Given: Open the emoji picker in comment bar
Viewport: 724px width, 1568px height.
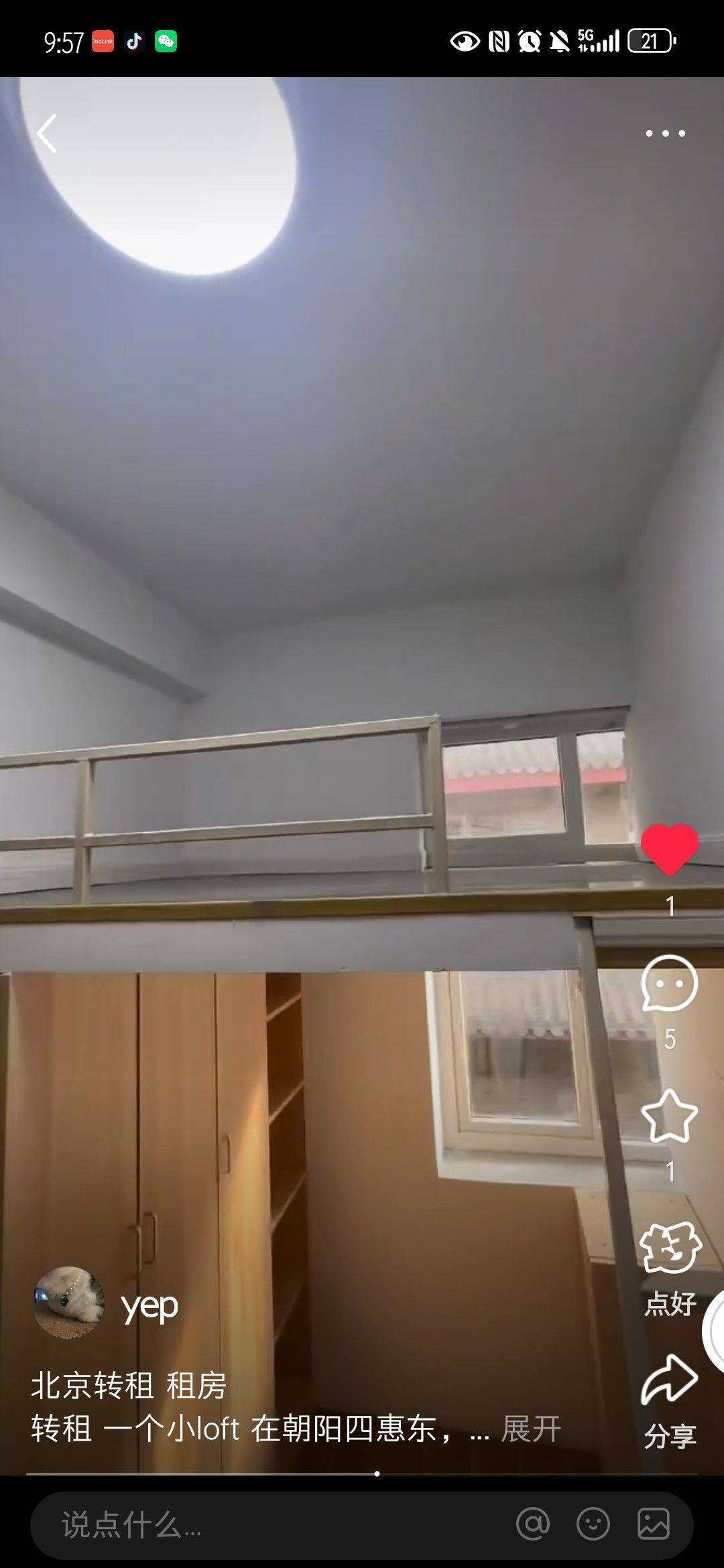Looking at the screenshot, I should click(593, 1524).
